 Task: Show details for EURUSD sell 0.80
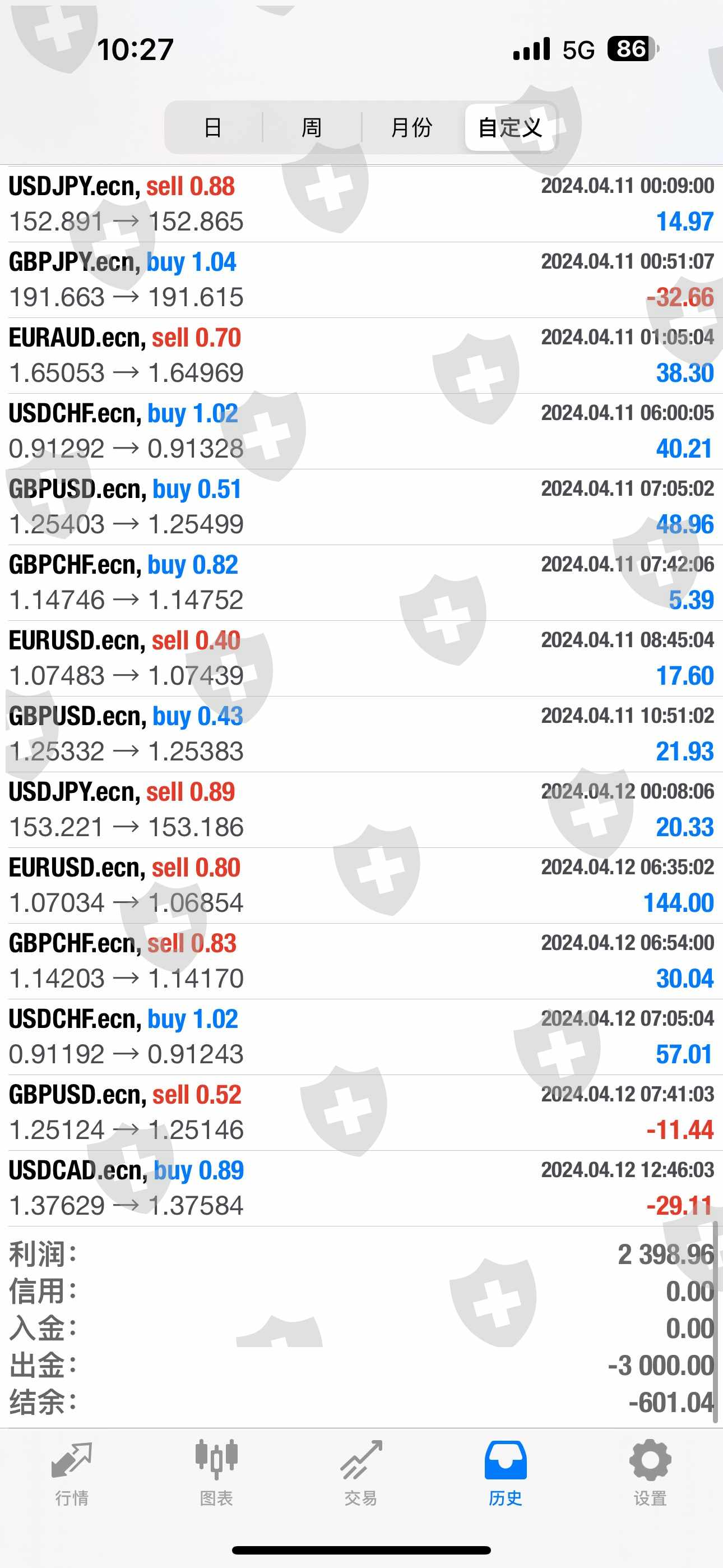click(x=361, y=885)
